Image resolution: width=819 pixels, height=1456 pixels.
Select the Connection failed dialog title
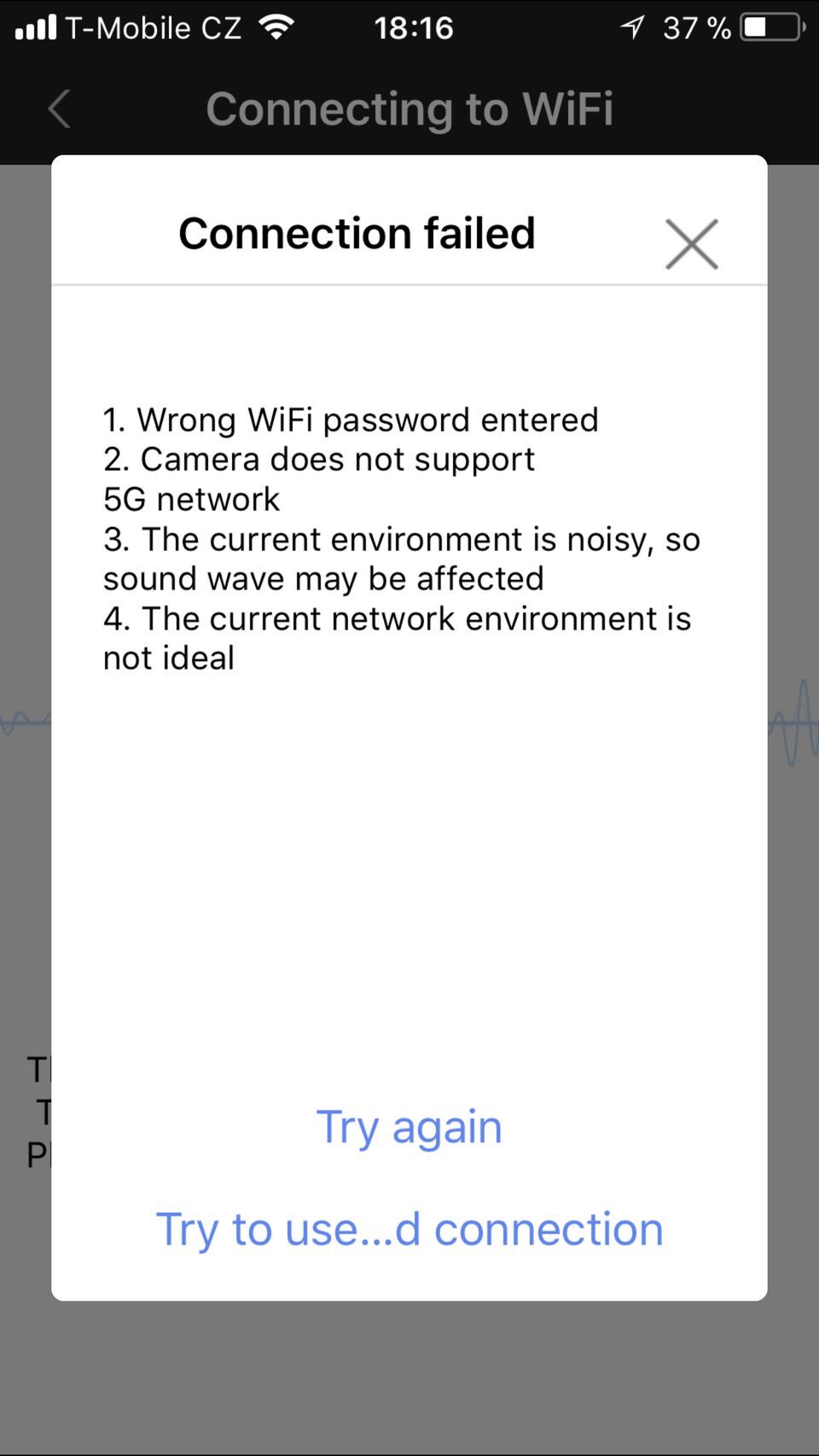click(x=357, y=232)
